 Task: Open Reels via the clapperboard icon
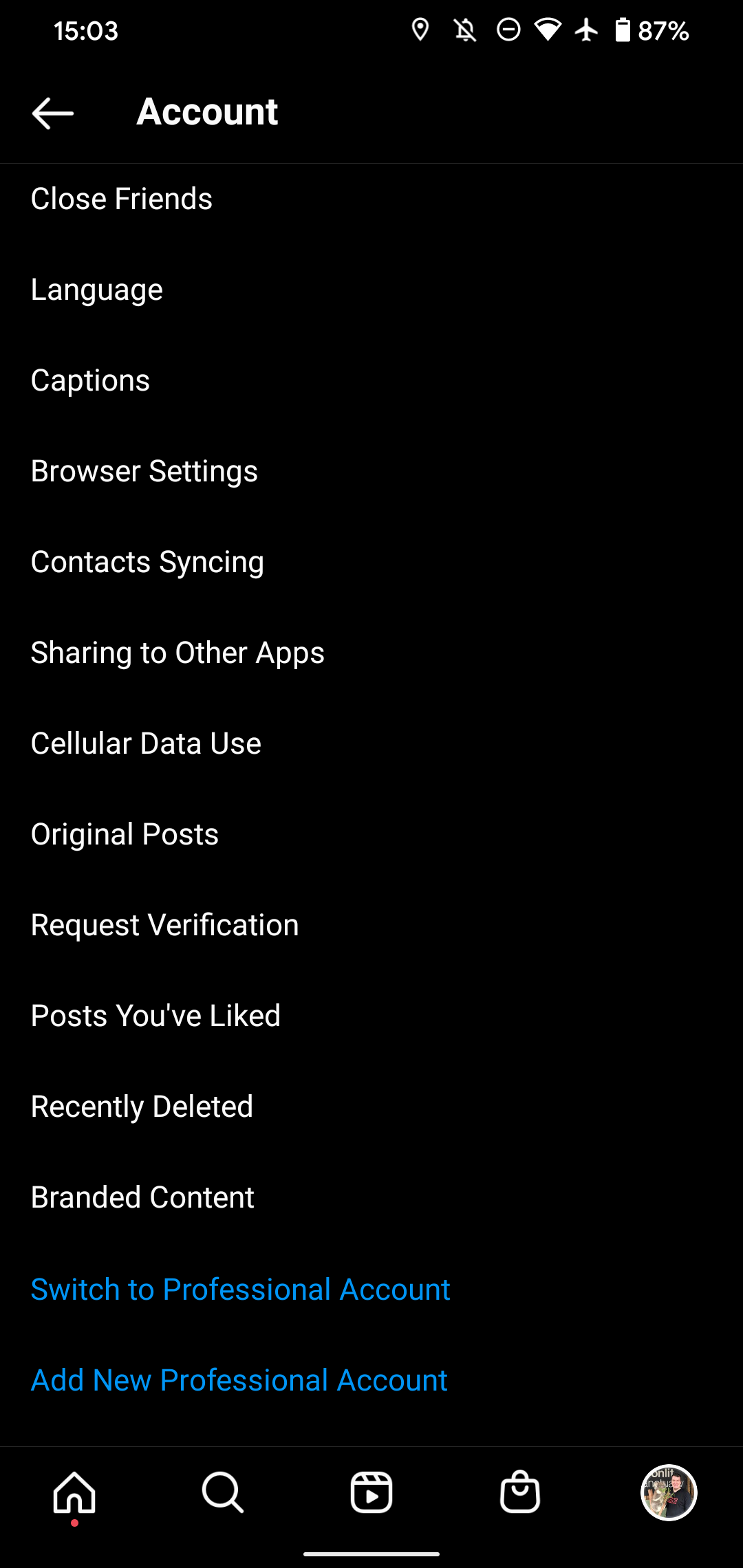point(371,1492)
